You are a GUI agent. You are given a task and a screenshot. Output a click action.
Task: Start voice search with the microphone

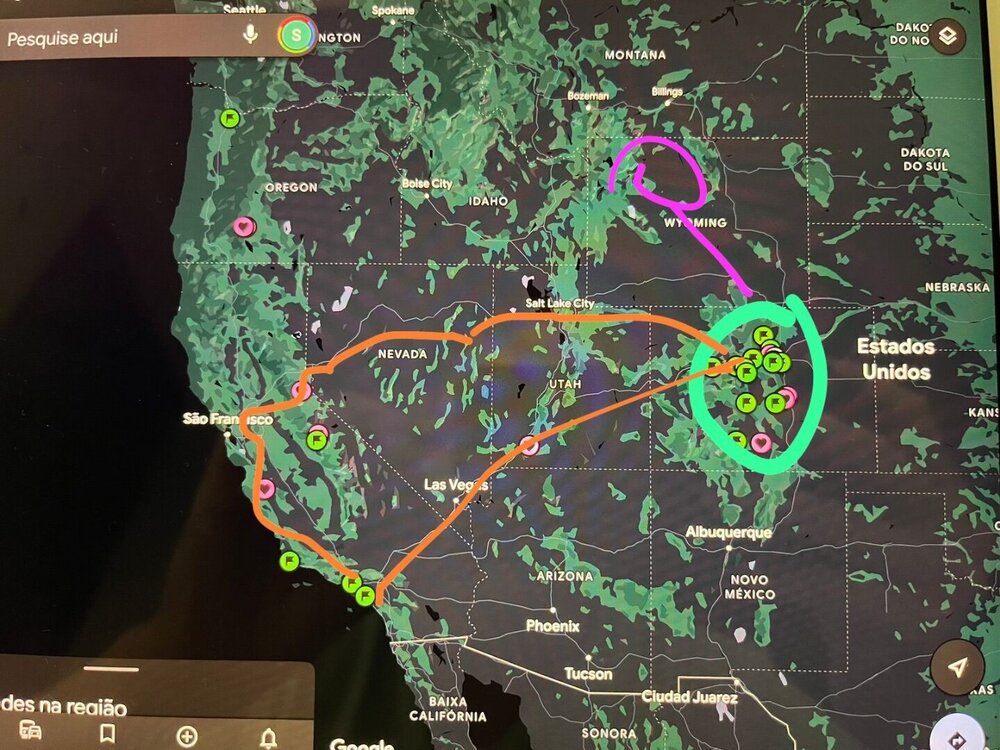(250, 35)
